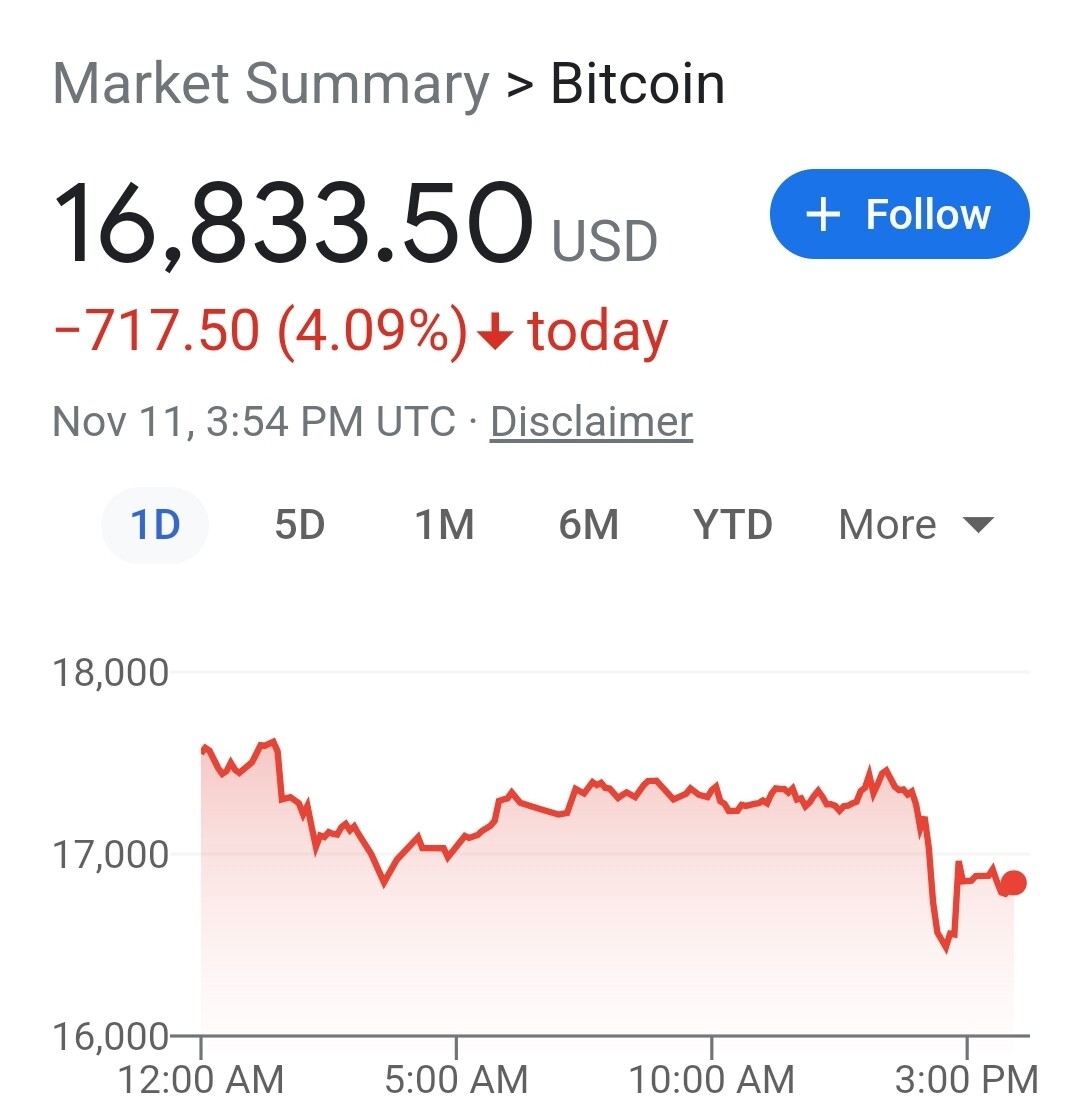
Task: Switch to the 5D chart range
Action: (300, 525)
